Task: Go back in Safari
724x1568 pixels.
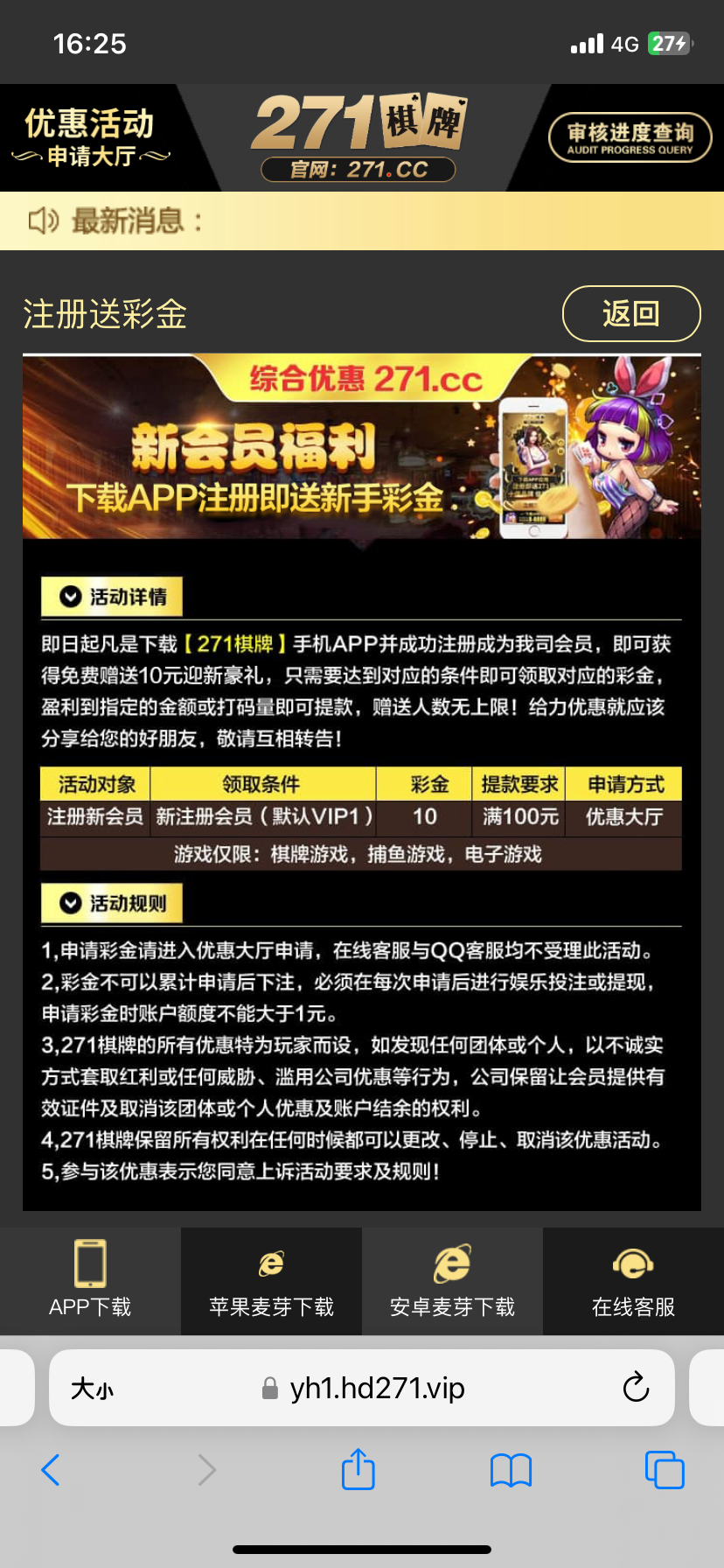Action: [x=51, y=1470]
